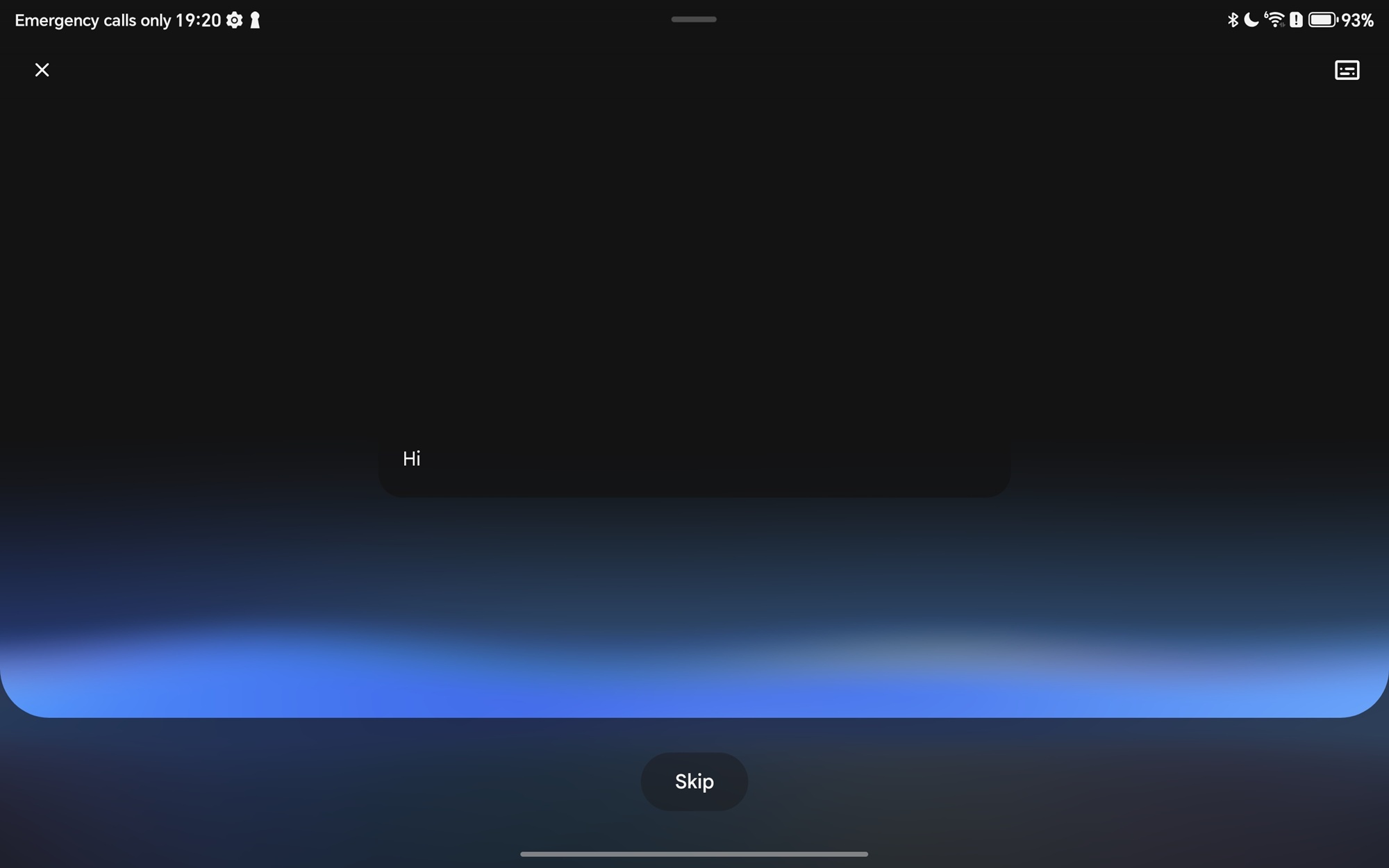Tap the Skip button
Viewport: 1389px width, 868px height.
(694, 781)
